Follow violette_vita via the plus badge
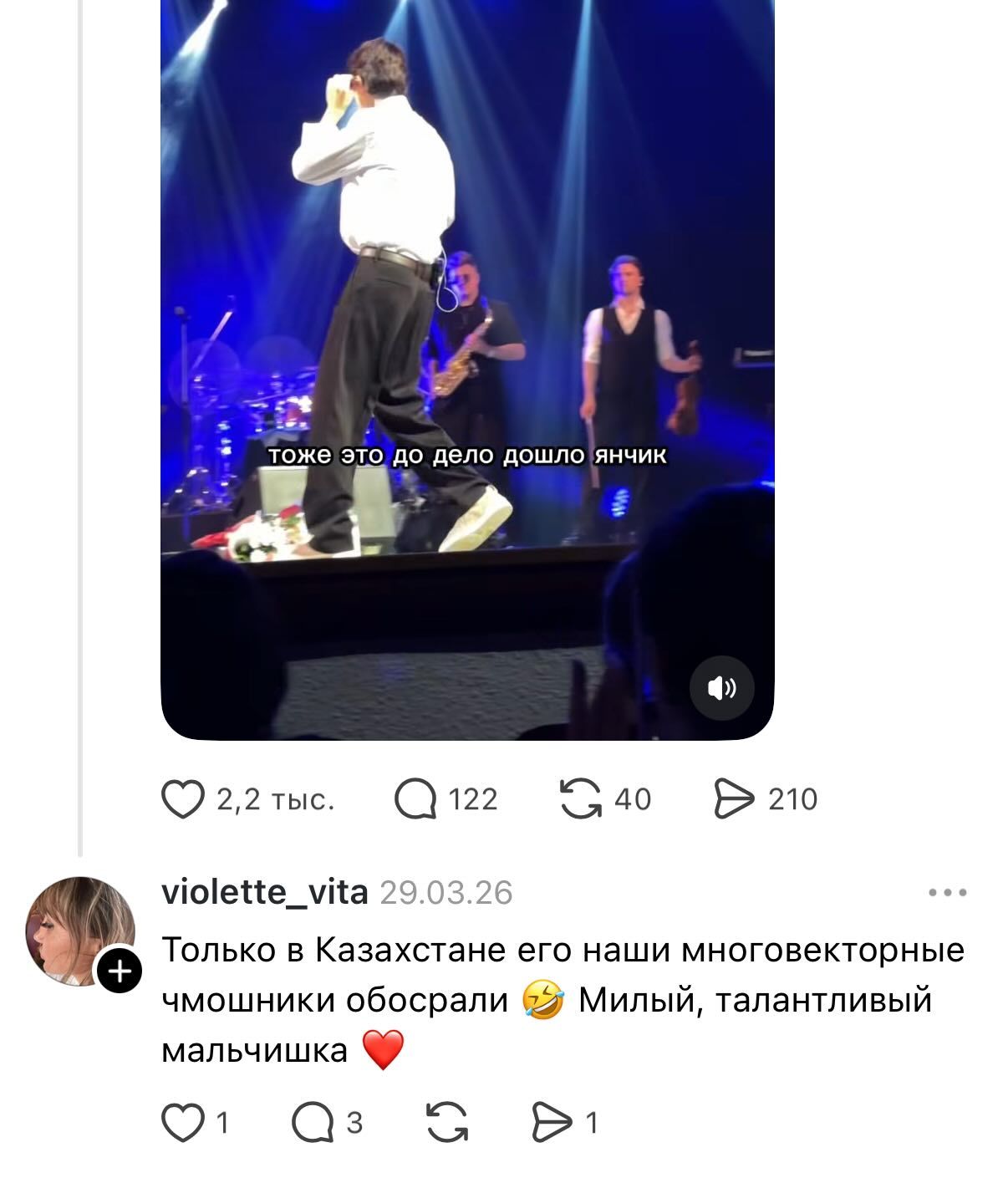Image resolution: width=1008 pixels, height=1178 pixels. [x=120, y=971]
